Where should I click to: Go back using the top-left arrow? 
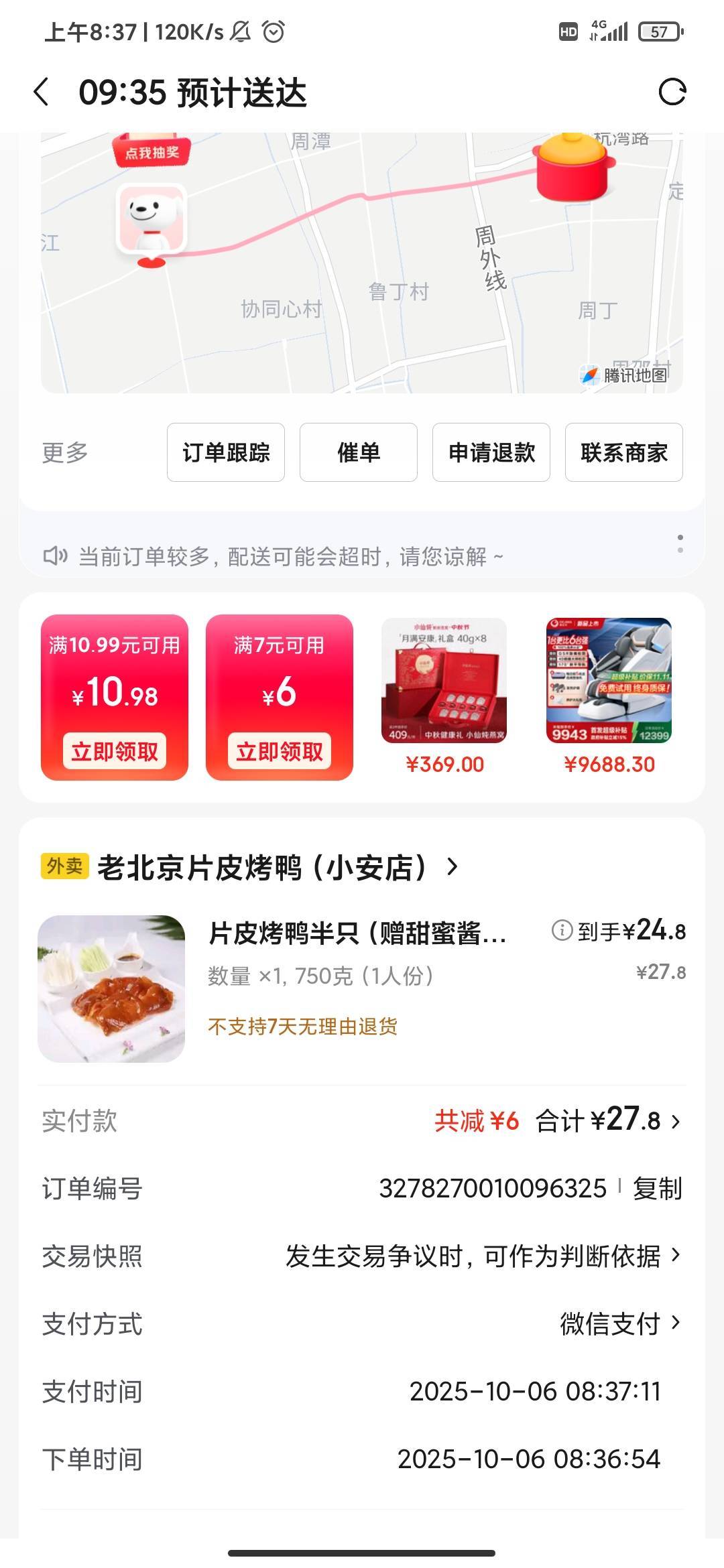(x=42, y=92)
